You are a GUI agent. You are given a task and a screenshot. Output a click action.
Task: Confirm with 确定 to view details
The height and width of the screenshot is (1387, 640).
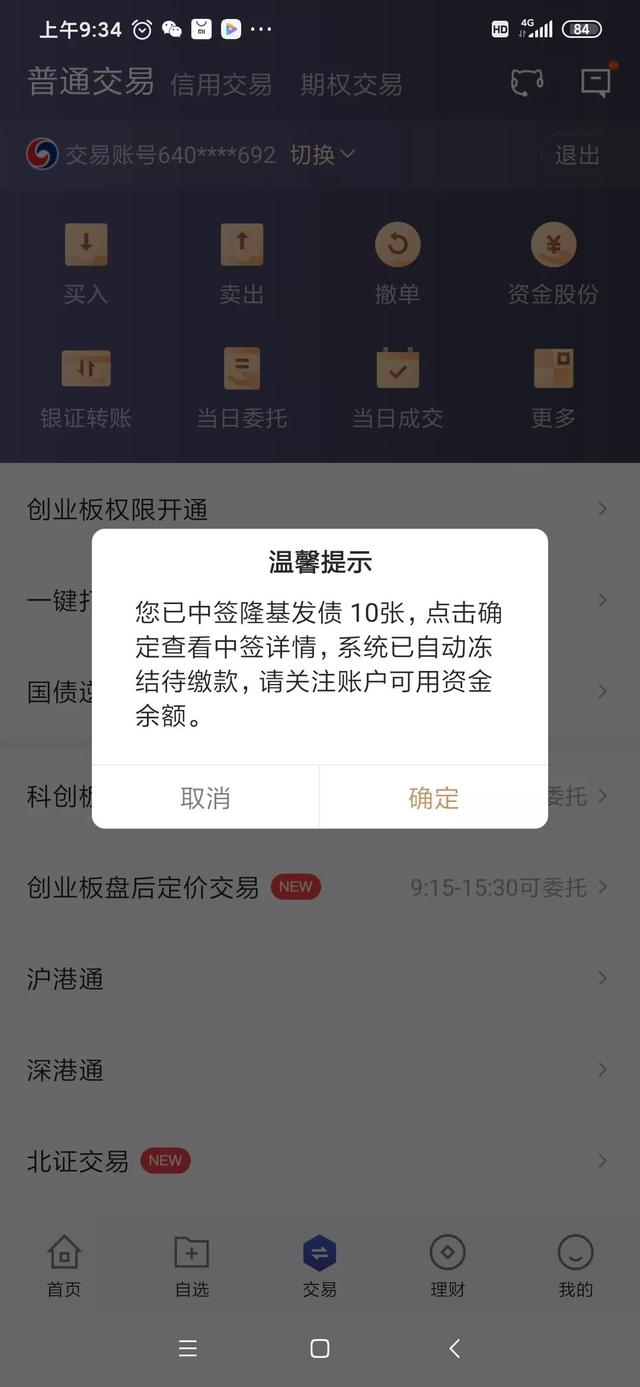tap(433, 797)
